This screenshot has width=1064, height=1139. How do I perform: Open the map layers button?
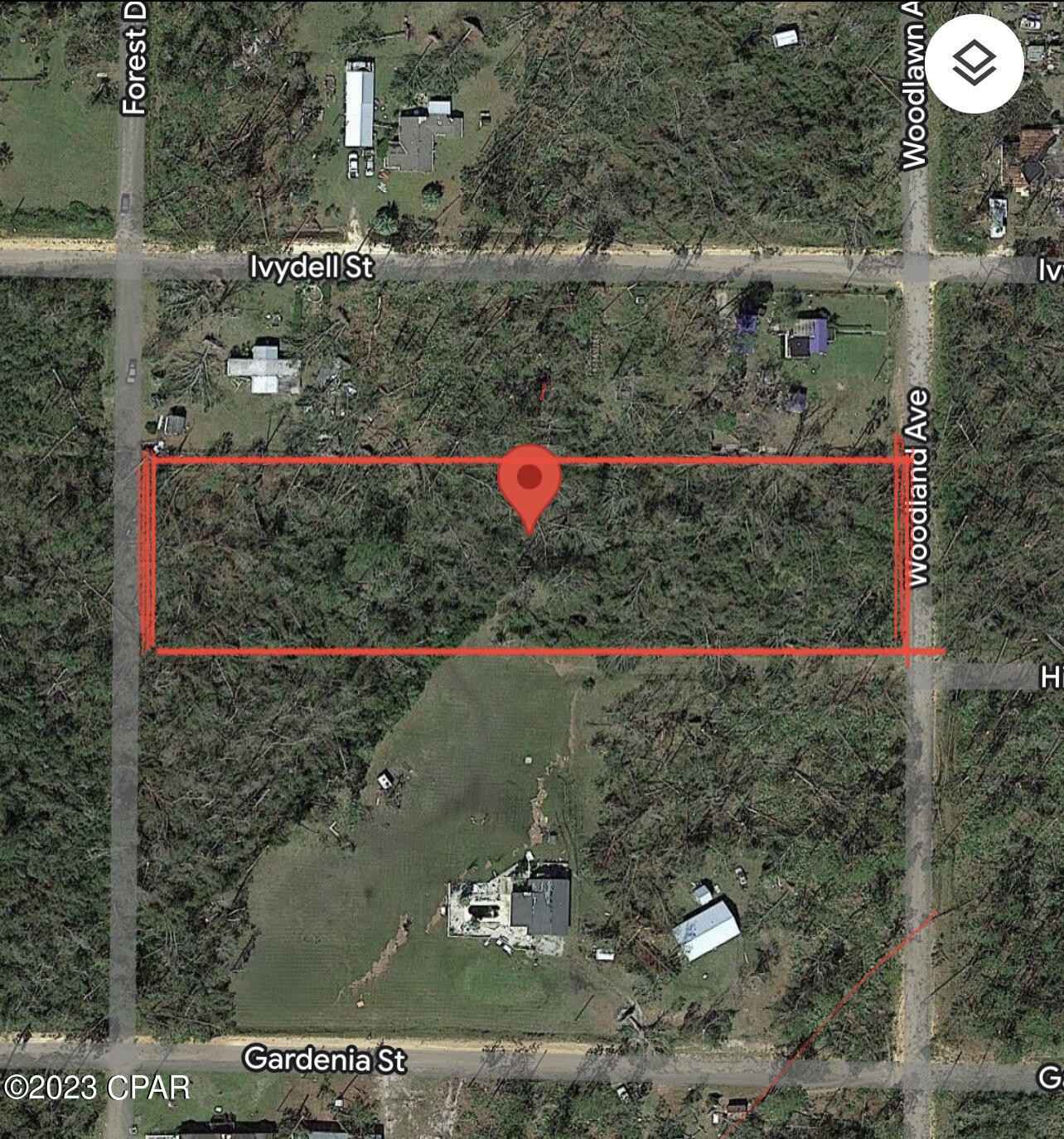(973, 63)
